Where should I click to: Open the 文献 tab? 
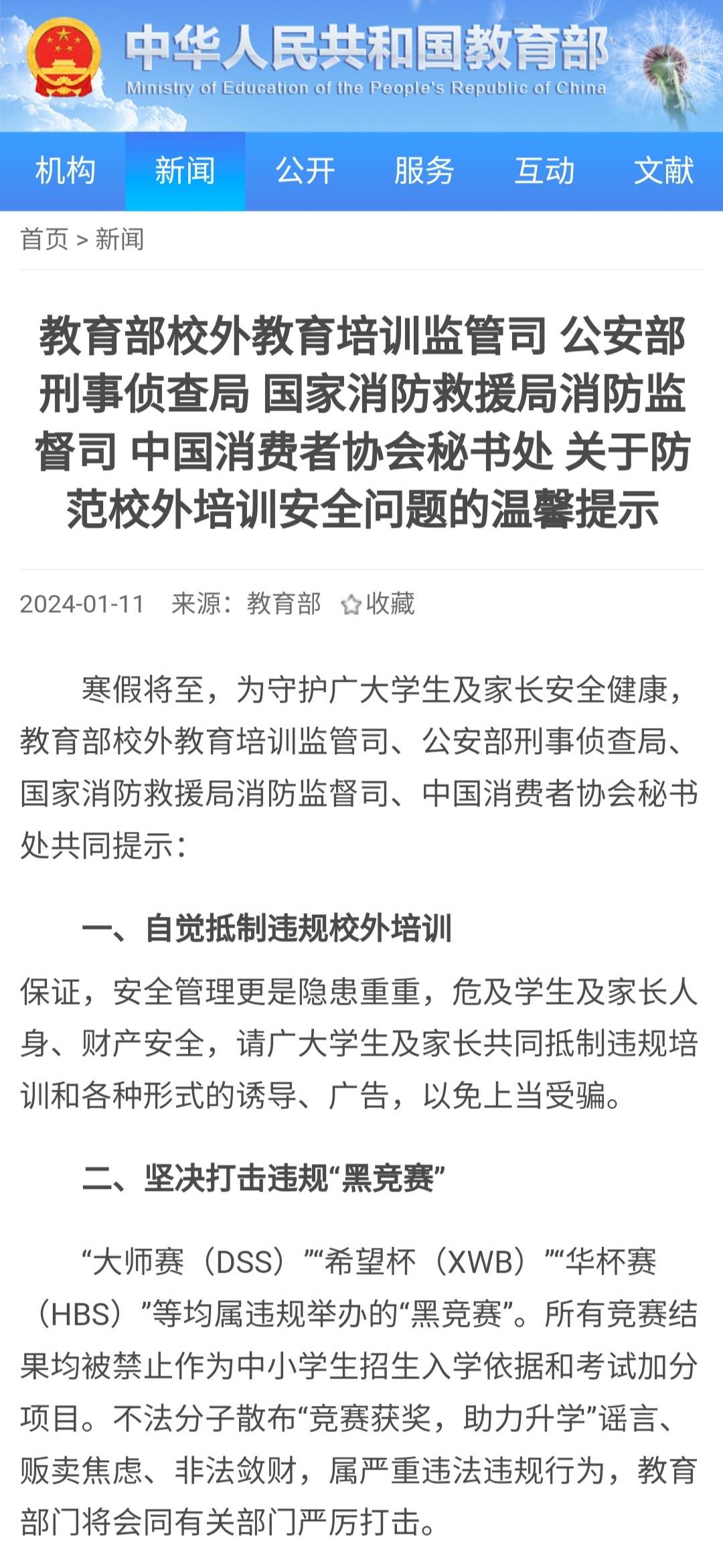663,171
